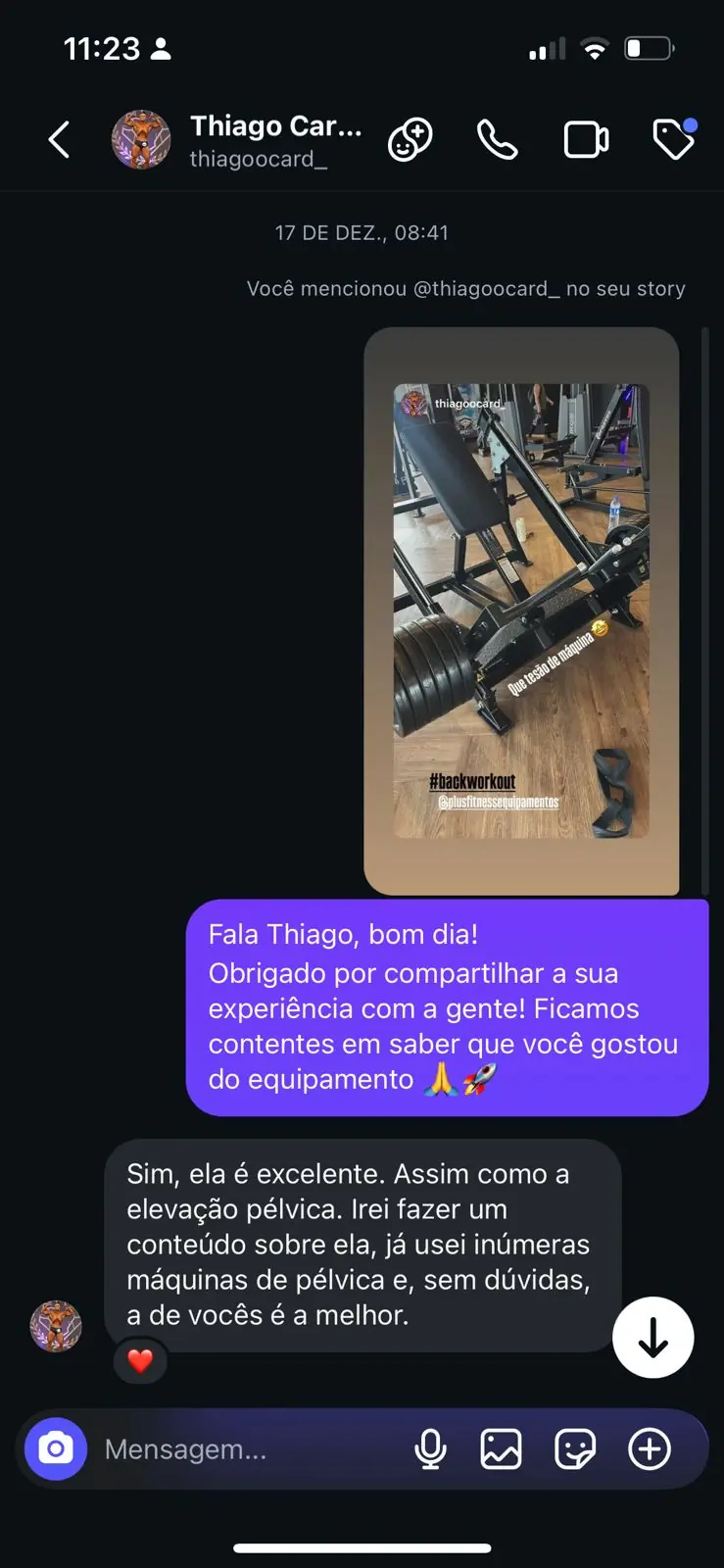The height and width of the screenshot is (1568, 724).
Task: Select the message mentioning @thiagoocard_ in story
Action: click(465, 288)
